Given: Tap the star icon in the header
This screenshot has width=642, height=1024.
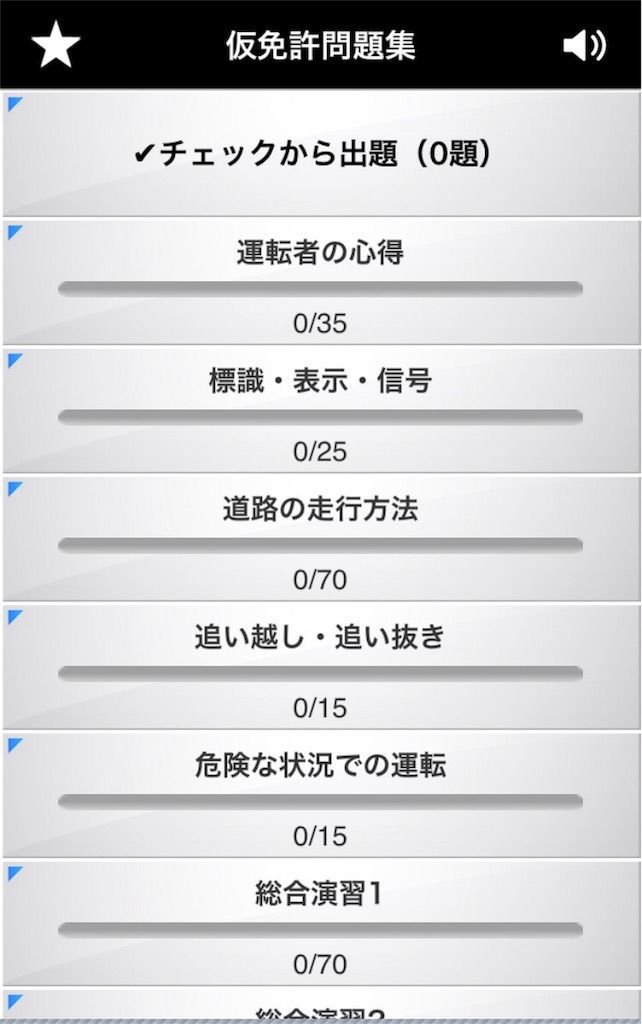Looking at the screenshot, I should pyautogui.click(x=56, y=46).
